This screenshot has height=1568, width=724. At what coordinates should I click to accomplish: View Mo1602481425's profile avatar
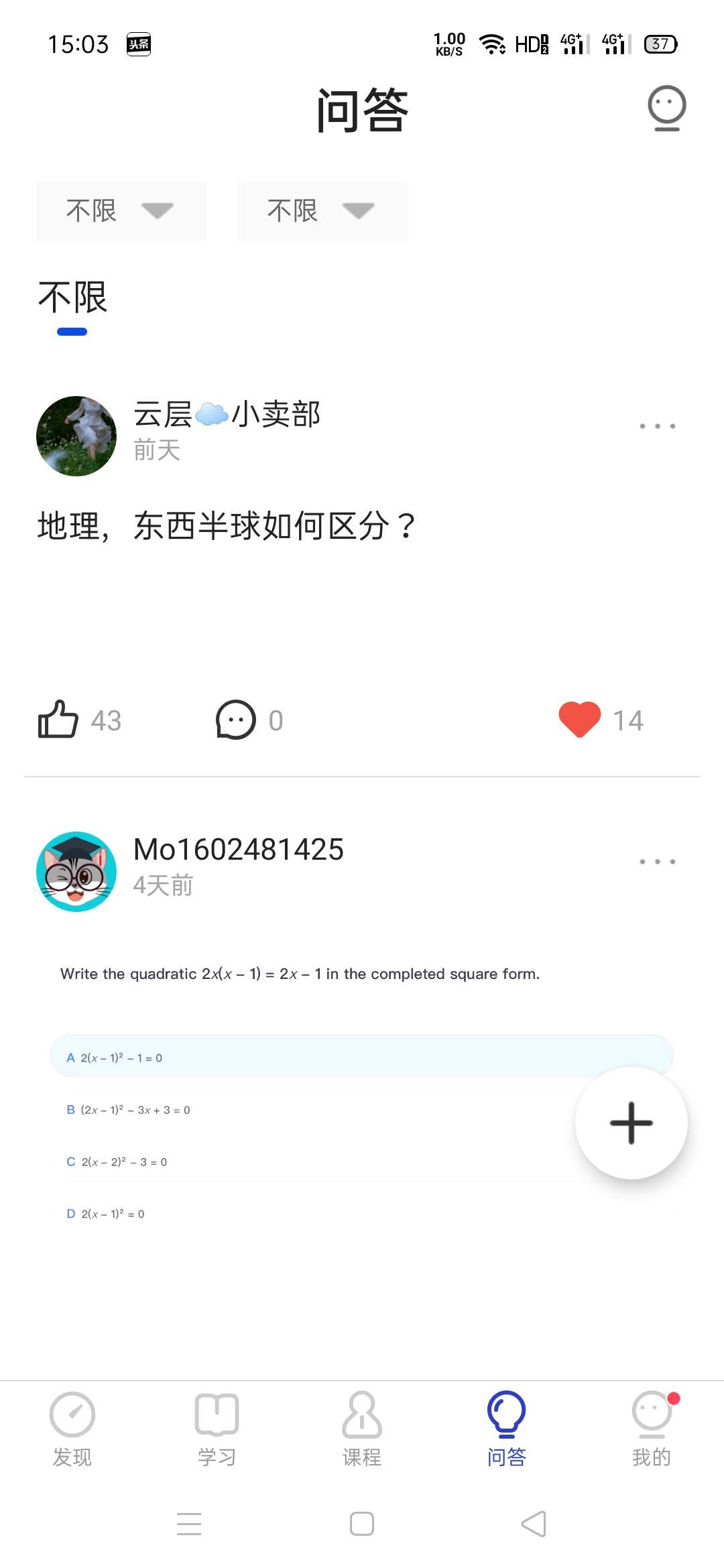[76, 872]
